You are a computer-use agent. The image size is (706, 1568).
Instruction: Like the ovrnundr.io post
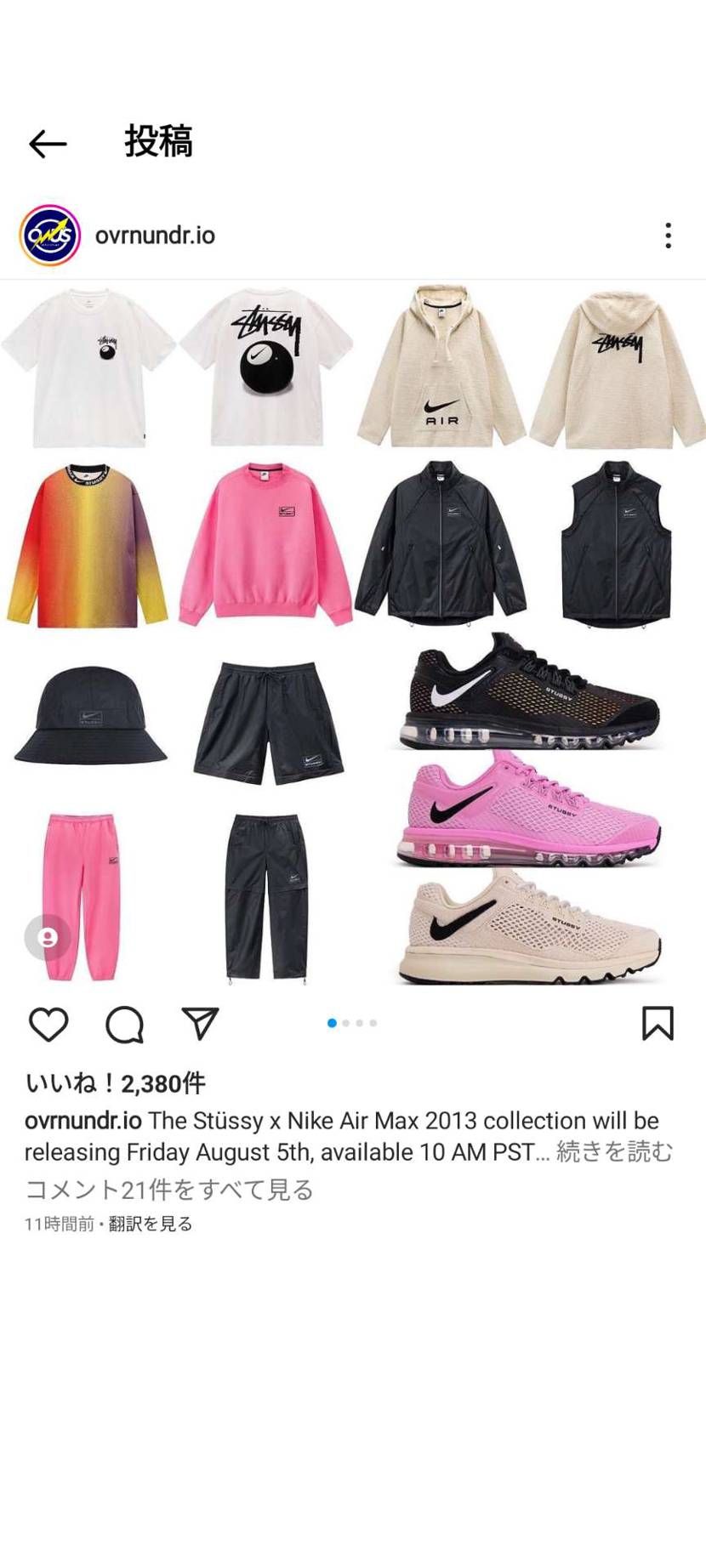(x=48, y=1025)
